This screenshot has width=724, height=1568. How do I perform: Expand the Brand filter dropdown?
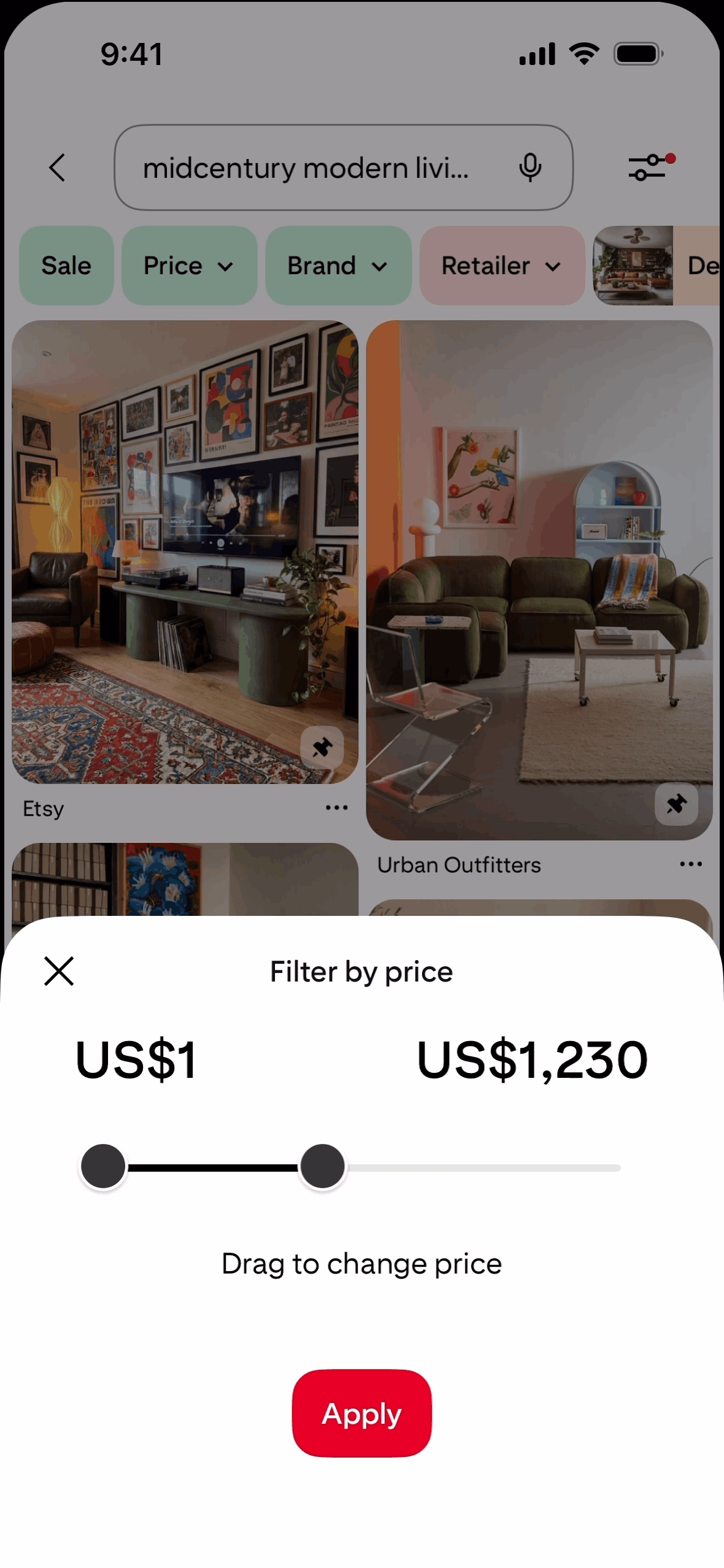point(338,266)
